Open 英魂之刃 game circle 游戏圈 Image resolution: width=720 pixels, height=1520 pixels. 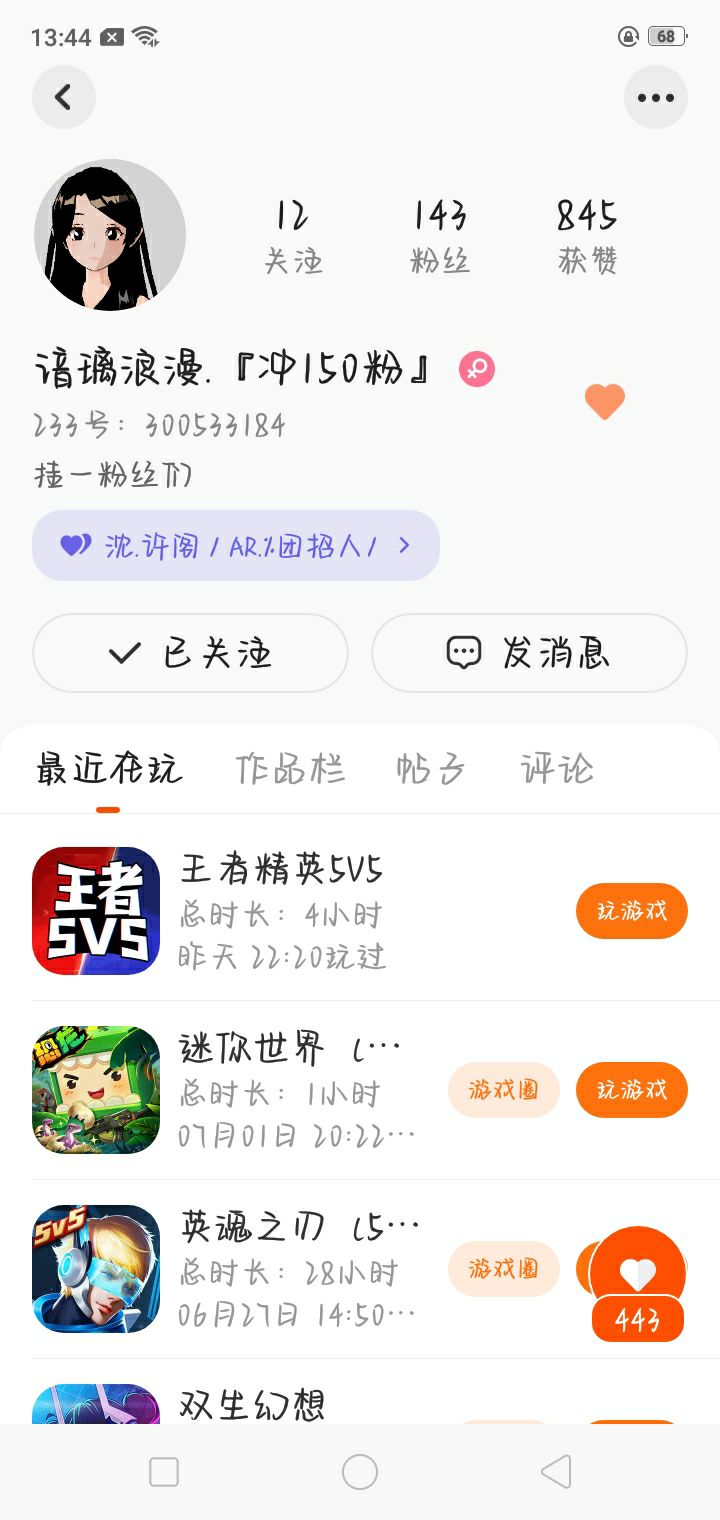click(x=504, y=1269)
